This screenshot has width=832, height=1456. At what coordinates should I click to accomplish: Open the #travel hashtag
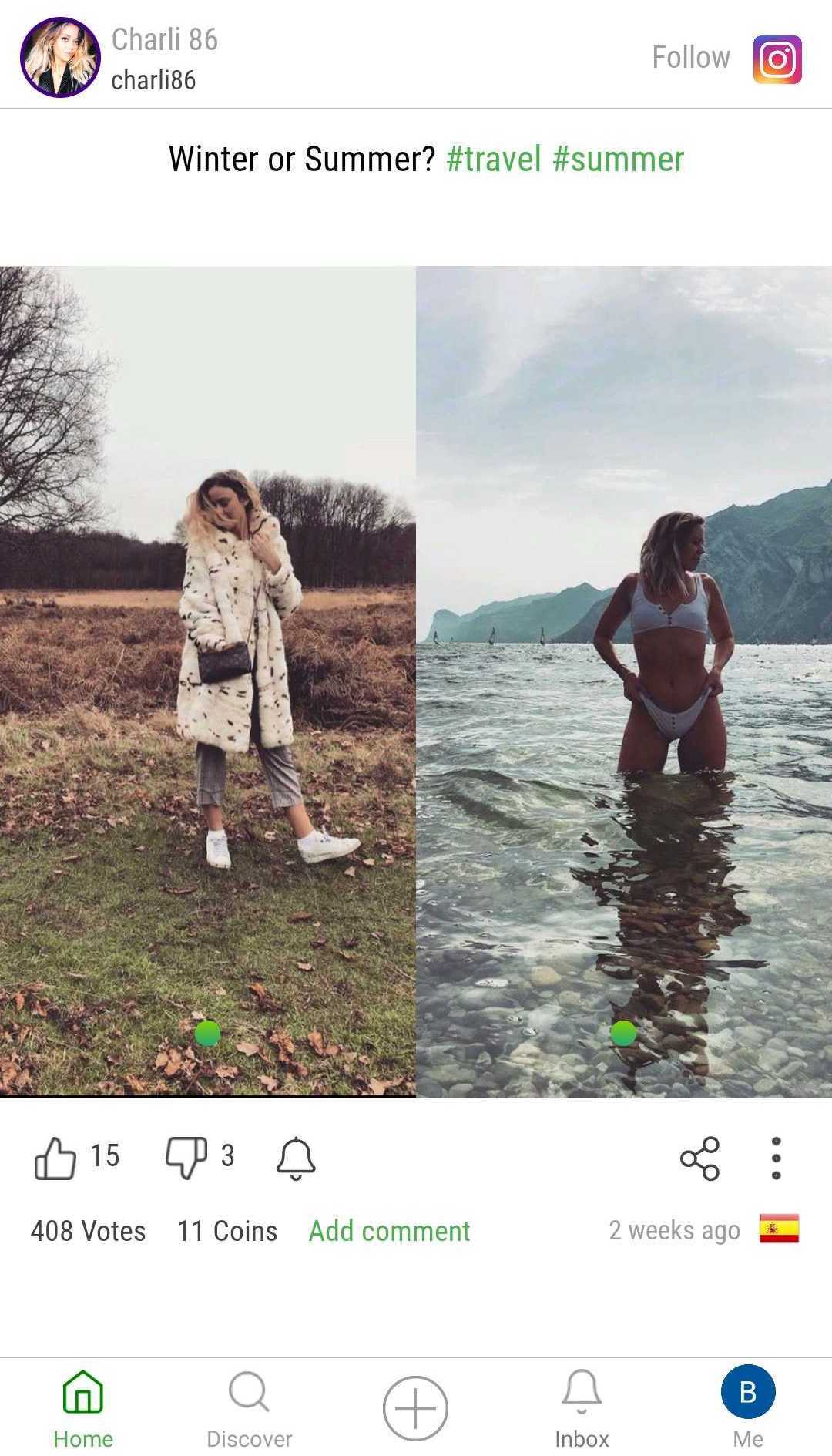pyautogui.click(x=494, y=159)
